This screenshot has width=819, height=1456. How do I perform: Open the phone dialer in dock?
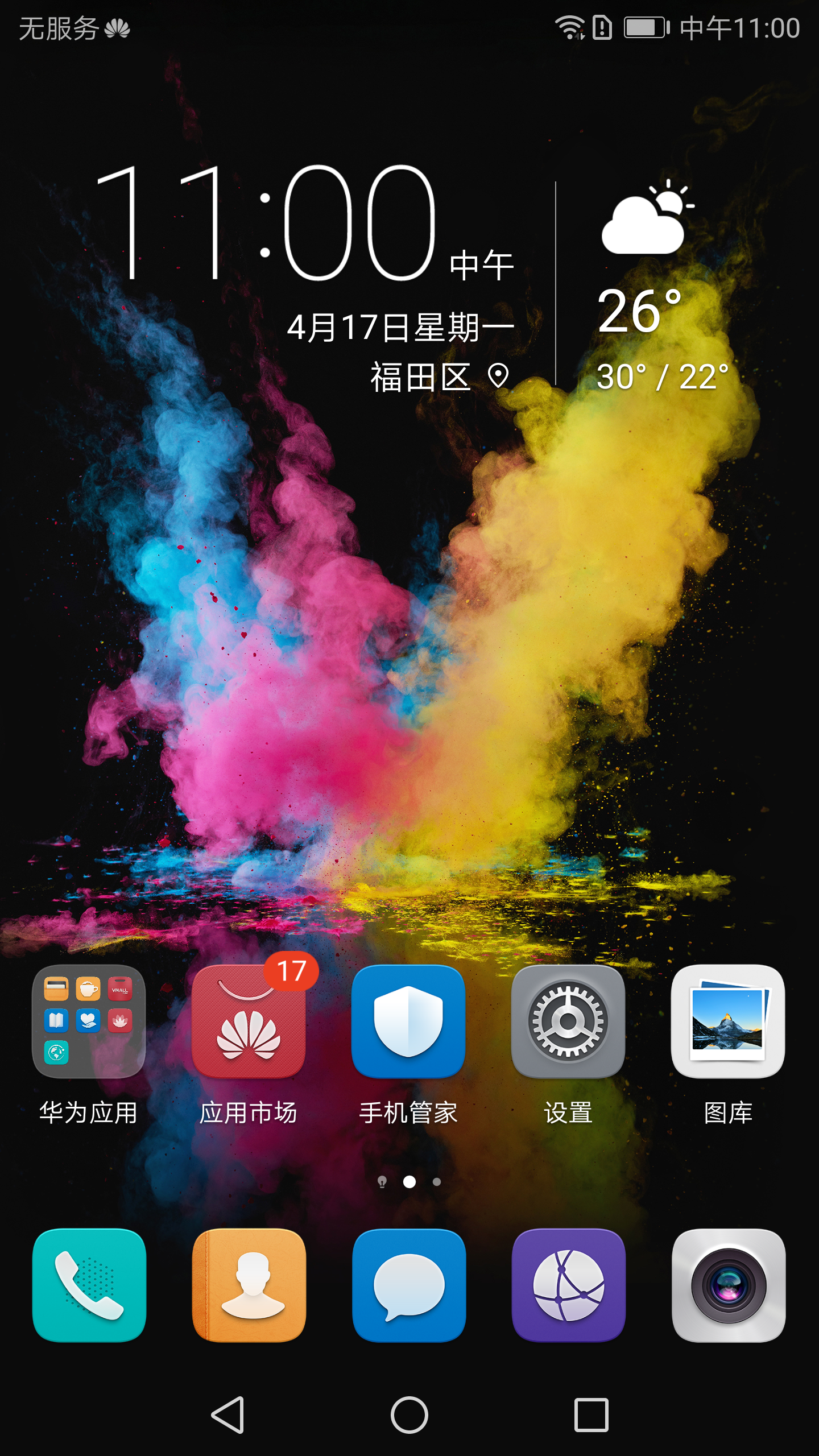(x=89, y=1285)
